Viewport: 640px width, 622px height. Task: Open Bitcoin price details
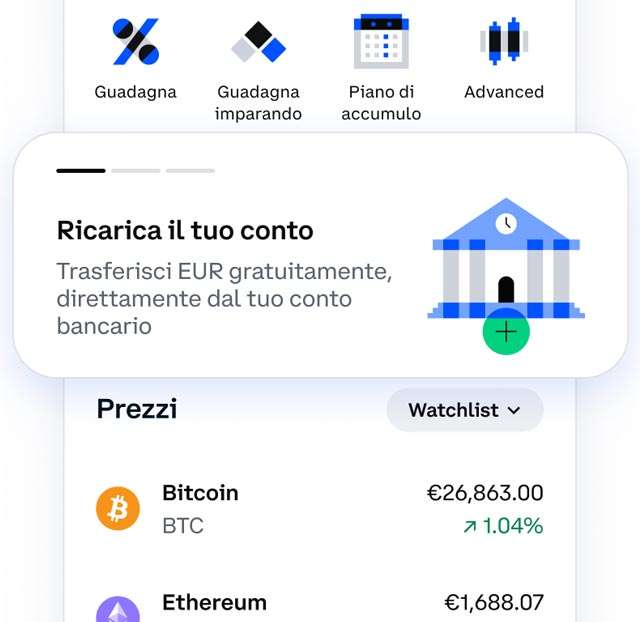click(x=320, y=509)
